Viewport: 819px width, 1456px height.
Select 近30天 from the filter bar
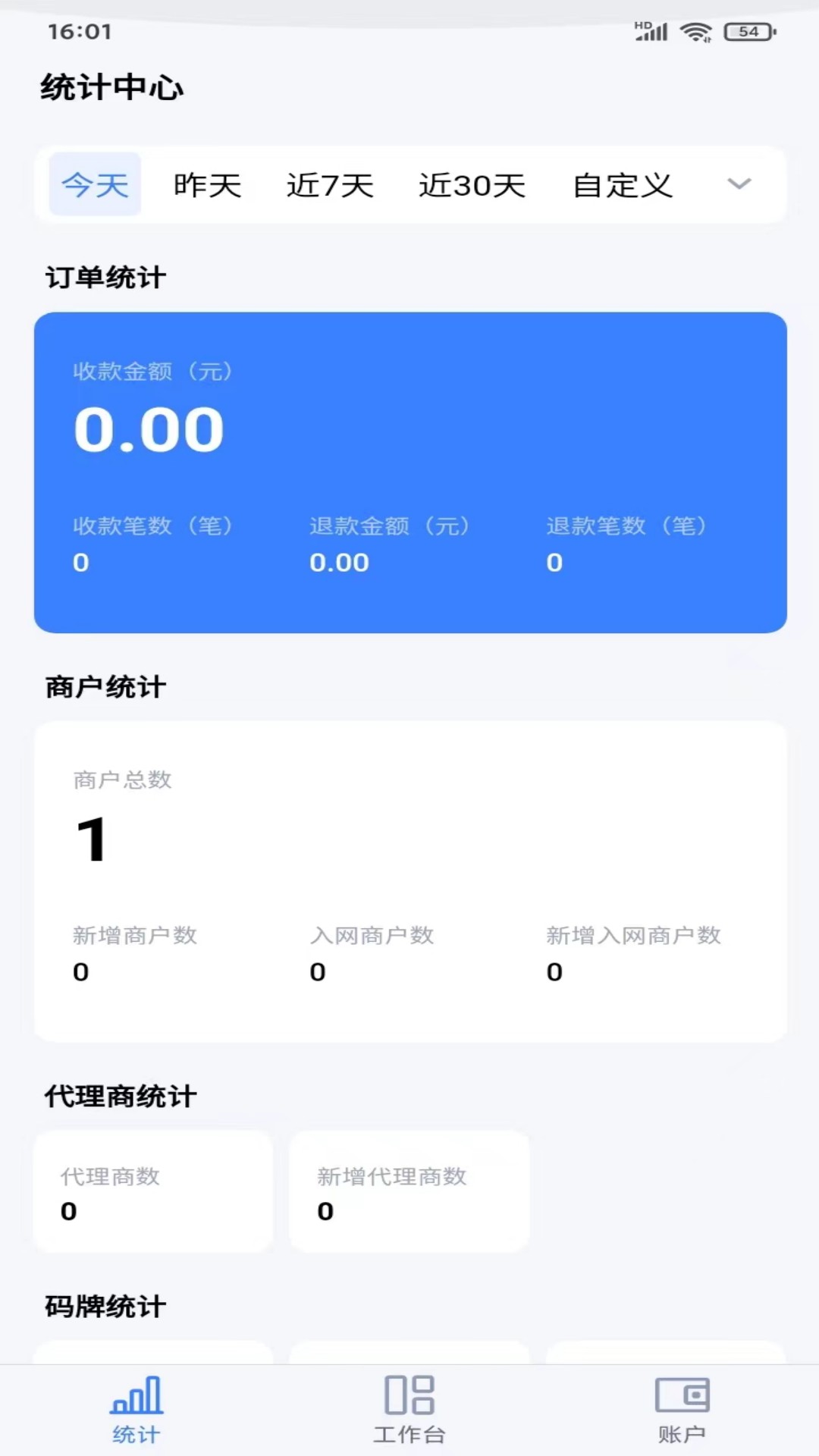pyautogui.click(x=472, y=184)
